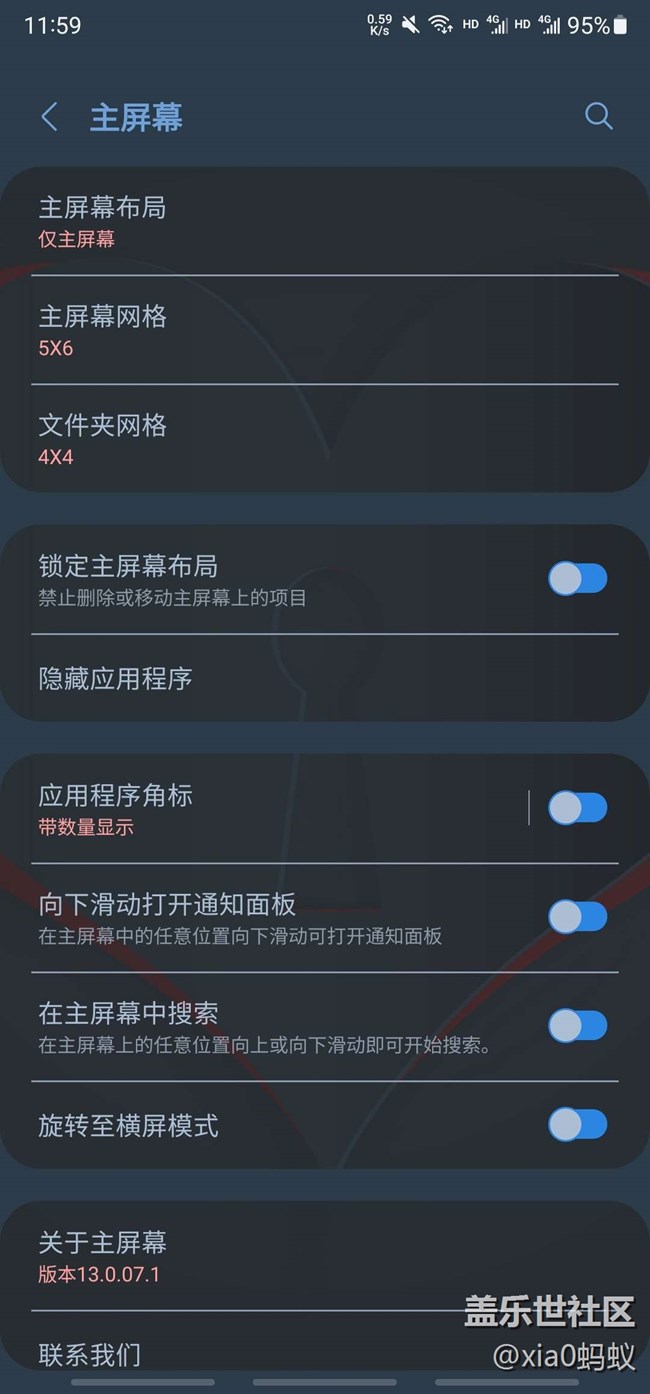Toggle 旋转至横屏模式 switch
The image size is (650, 1394).
click(x=577, y=1125)
